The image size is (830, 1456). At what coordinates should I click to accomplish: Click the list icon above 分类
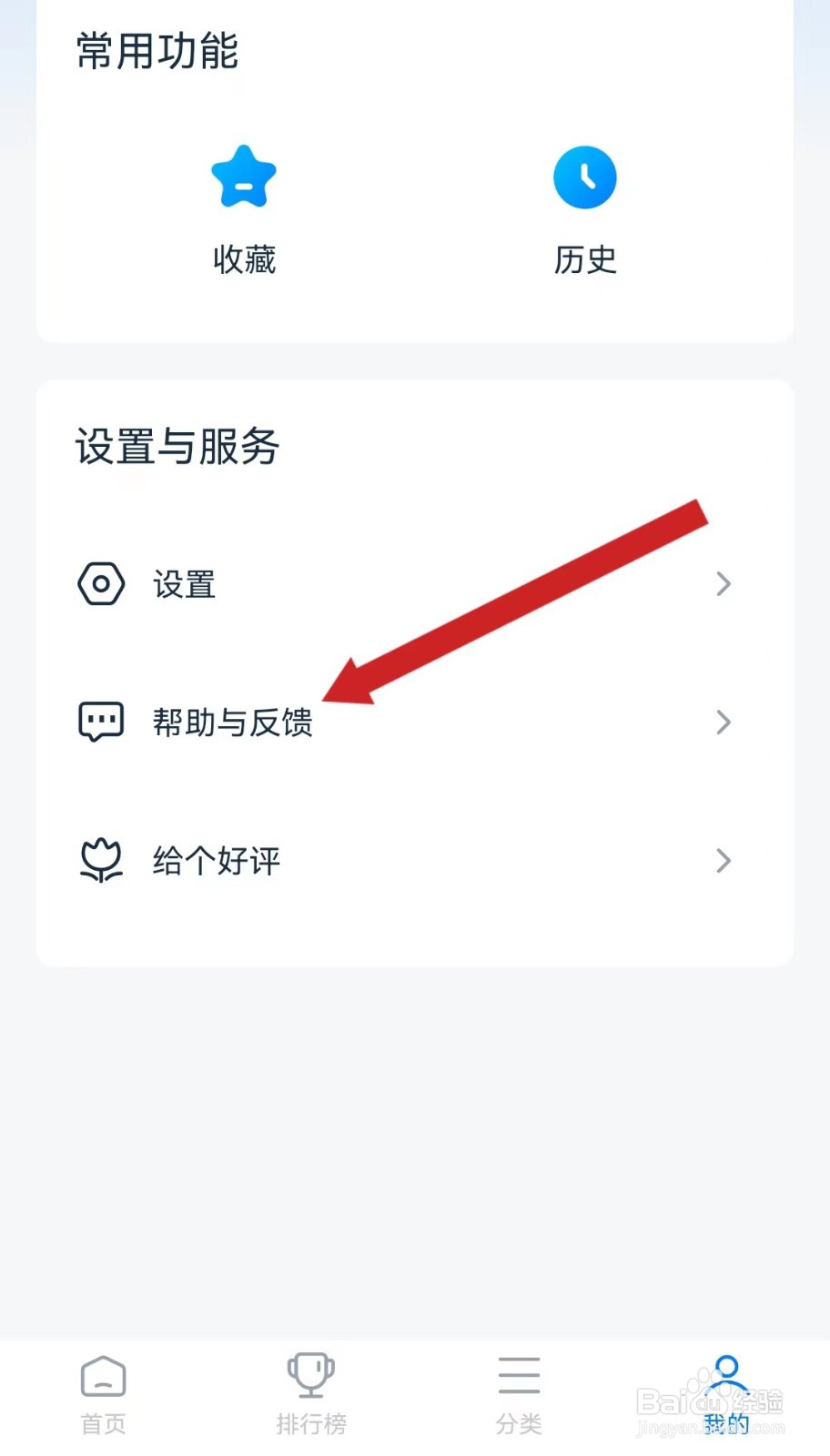click(x=518, y=1376)
